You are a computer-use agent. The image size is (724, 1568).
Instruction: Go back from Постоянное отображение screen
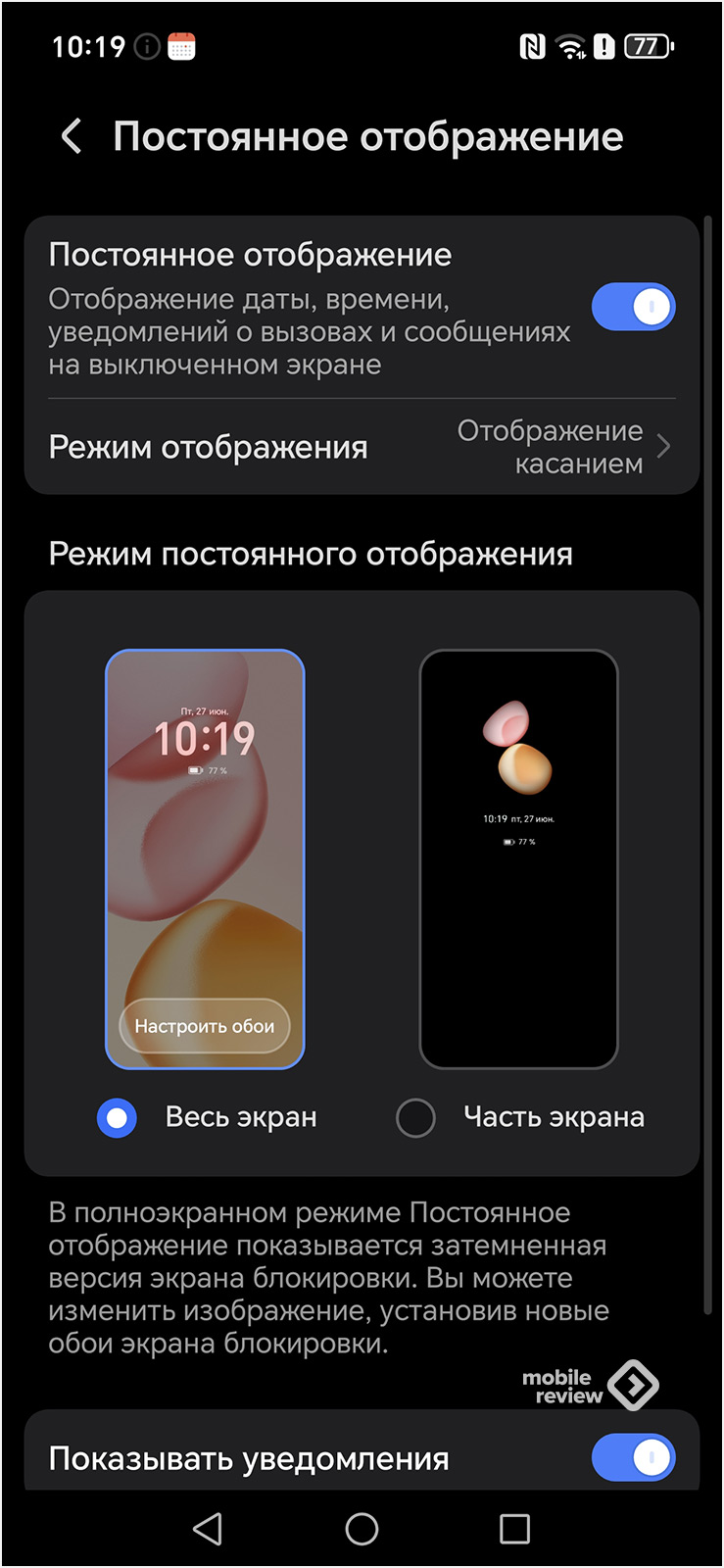point(72,136)
